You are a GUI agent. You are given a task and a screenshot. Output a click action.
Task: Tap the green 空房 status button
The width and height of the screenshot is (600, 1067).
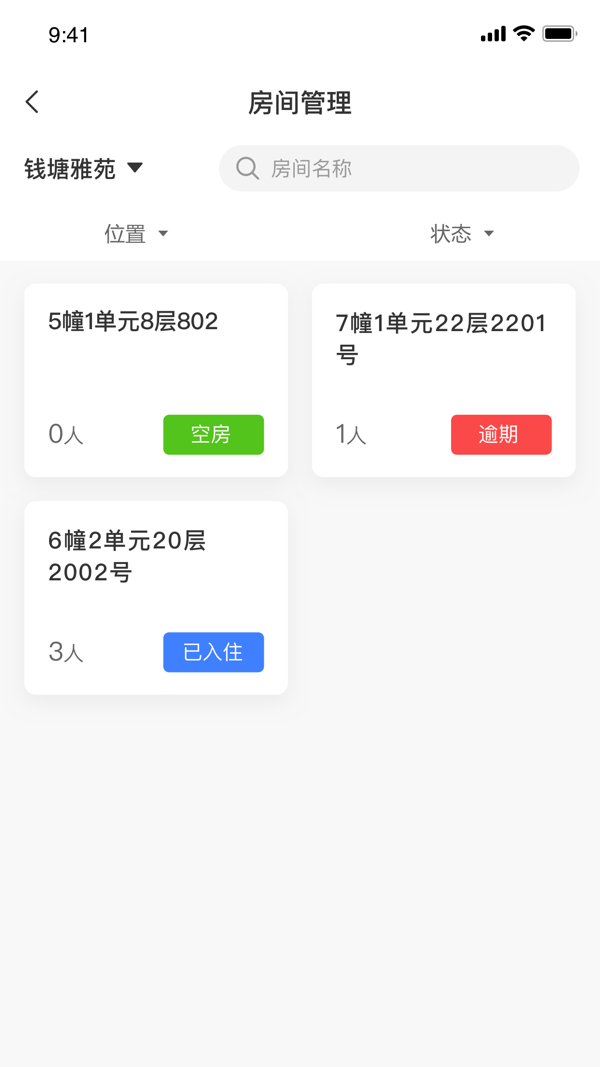213,435
